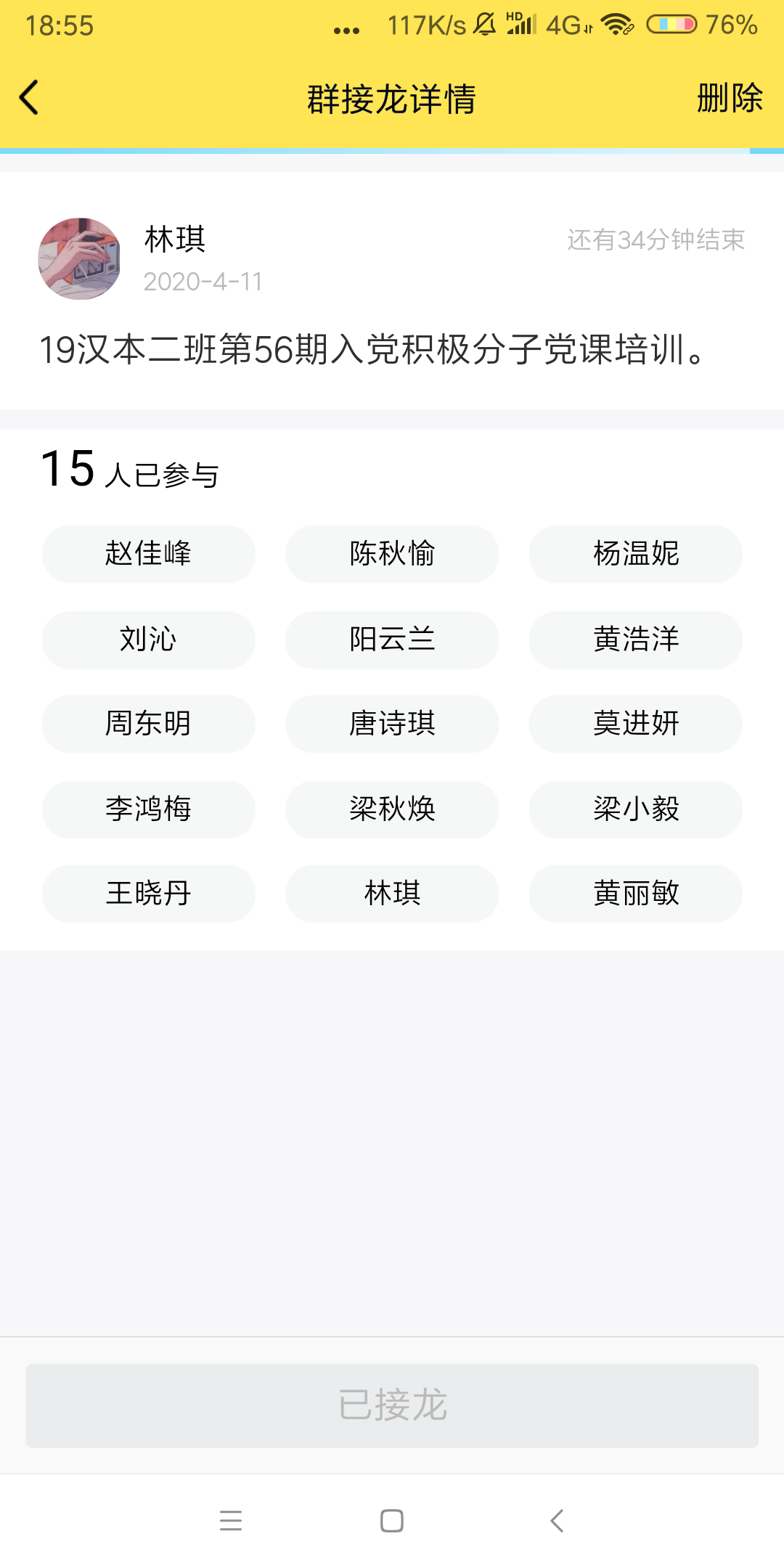The height and width of the screenshot is (1568, 784).
Task: Select participant chip 梁秋焕
Action: 392,809
